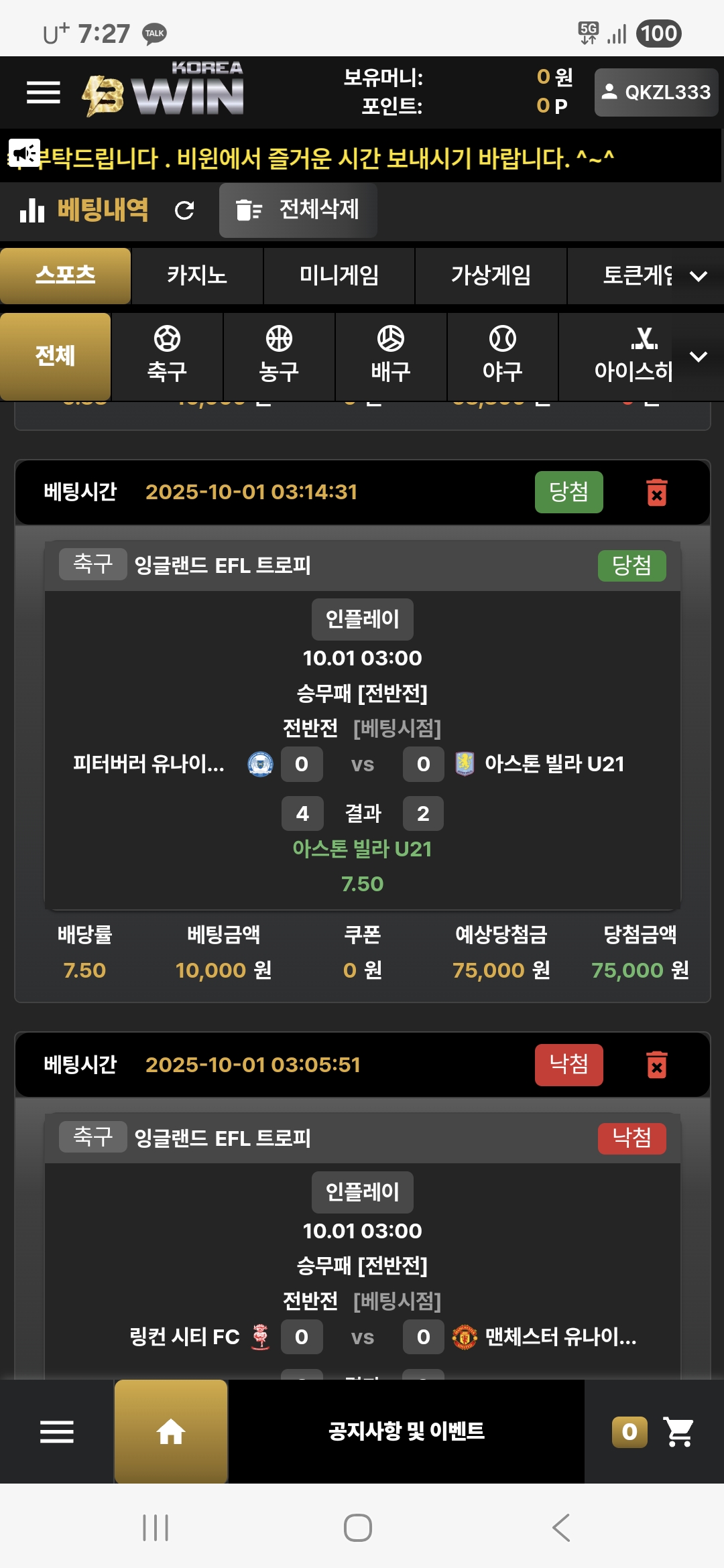
Task: Filter bets by 야구
Action: point(502,356)
